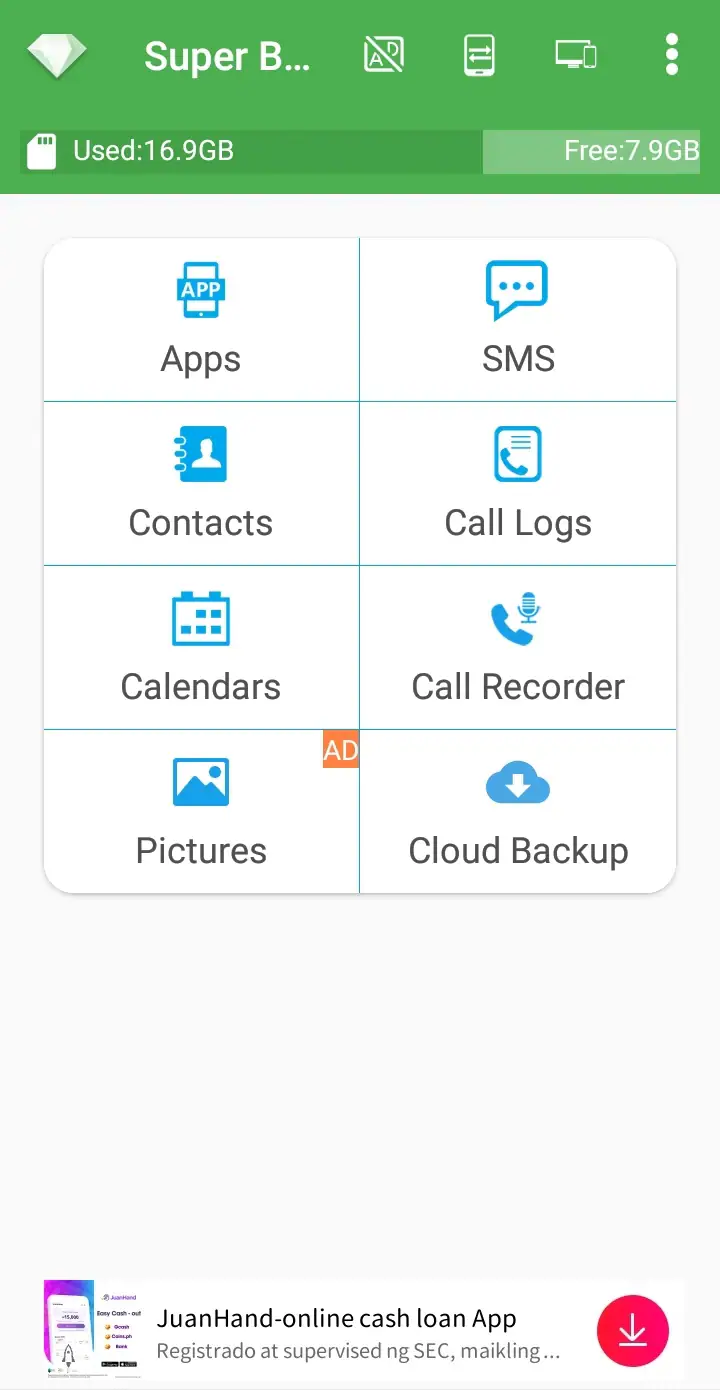Open the device sync icon

576,55
